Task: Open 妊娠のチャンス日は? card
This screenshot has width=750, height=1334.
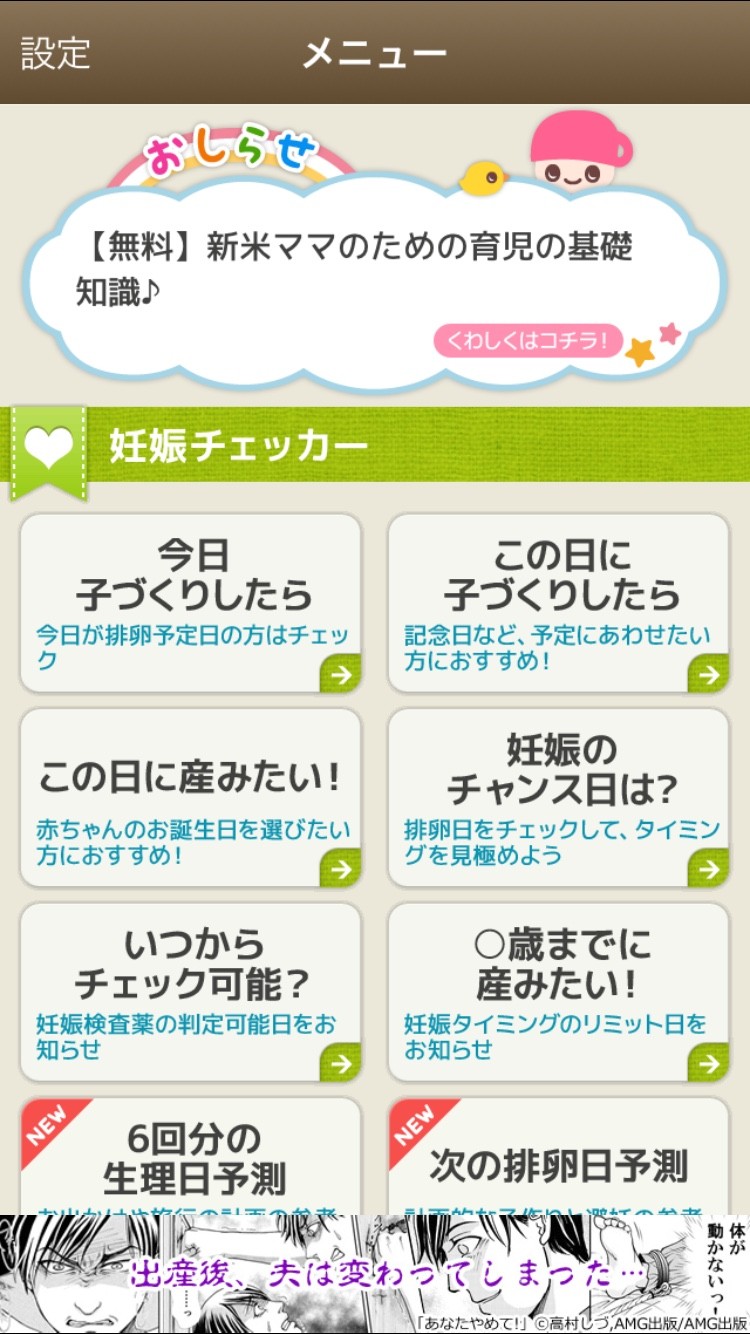Action: tap(558, 798)
